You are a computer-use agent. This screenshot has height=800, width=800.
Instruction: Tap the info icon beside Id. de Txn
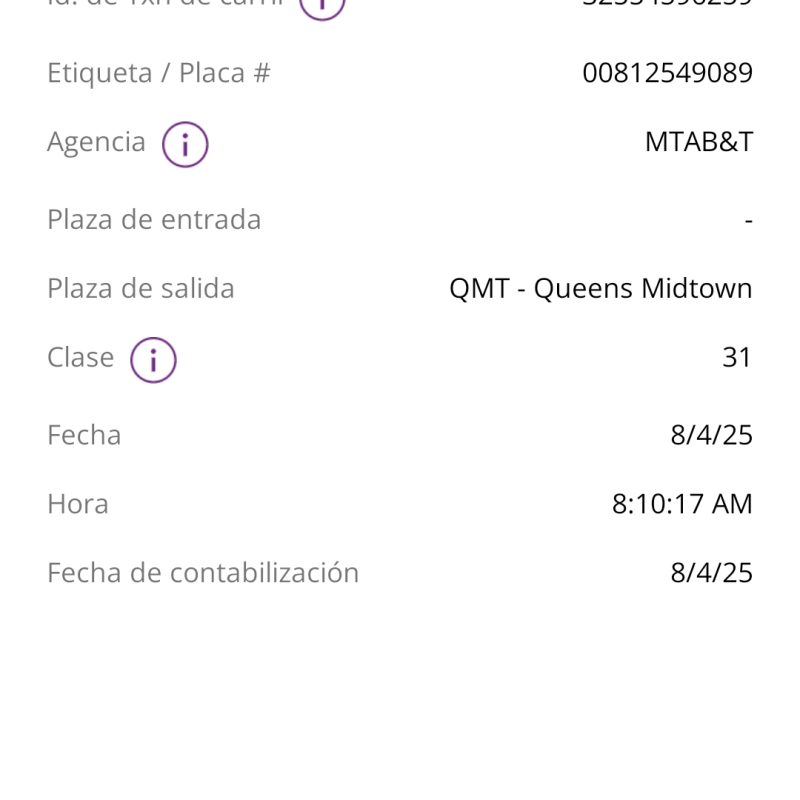(322, 5)
